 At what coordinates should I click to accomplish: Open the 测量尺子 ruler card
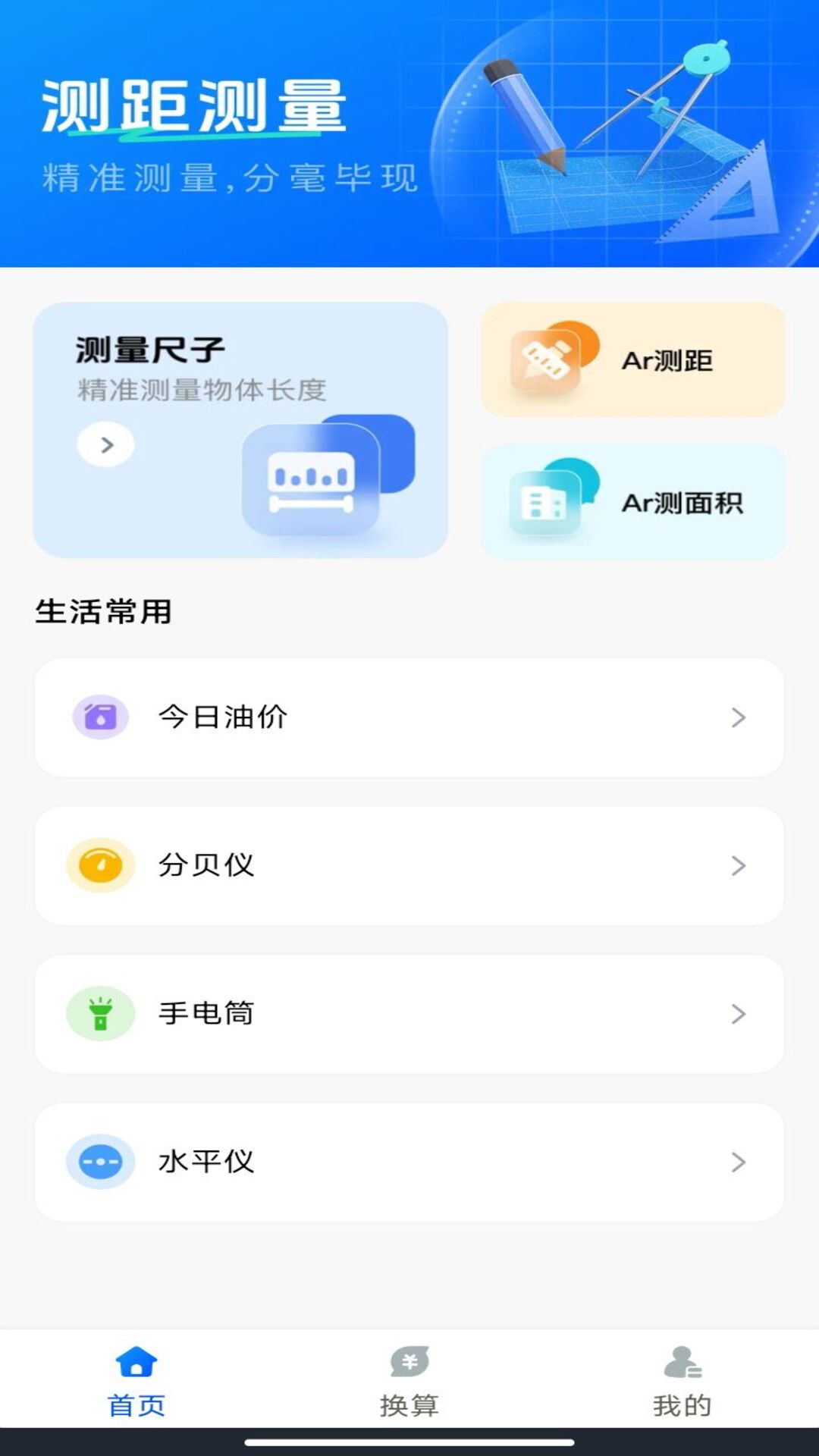240,430
